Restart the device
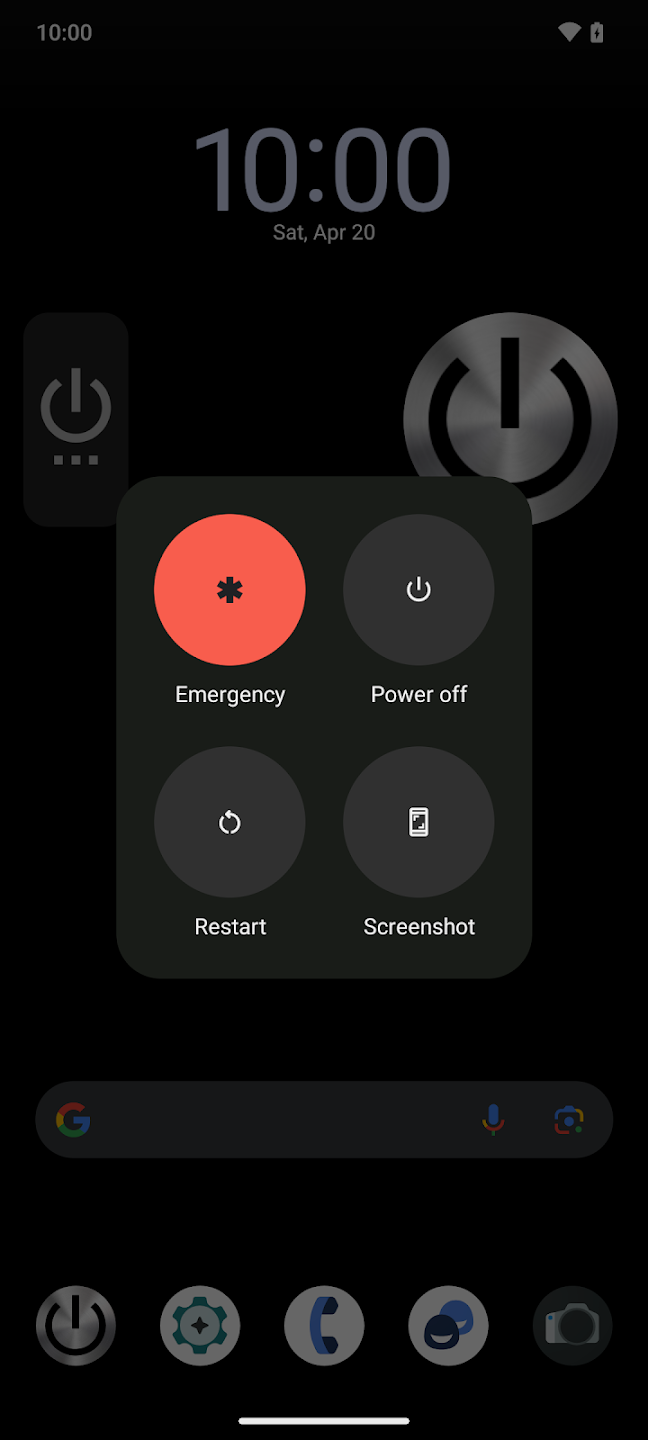This screenshot has height=1440, width=648. click(229, 822)
